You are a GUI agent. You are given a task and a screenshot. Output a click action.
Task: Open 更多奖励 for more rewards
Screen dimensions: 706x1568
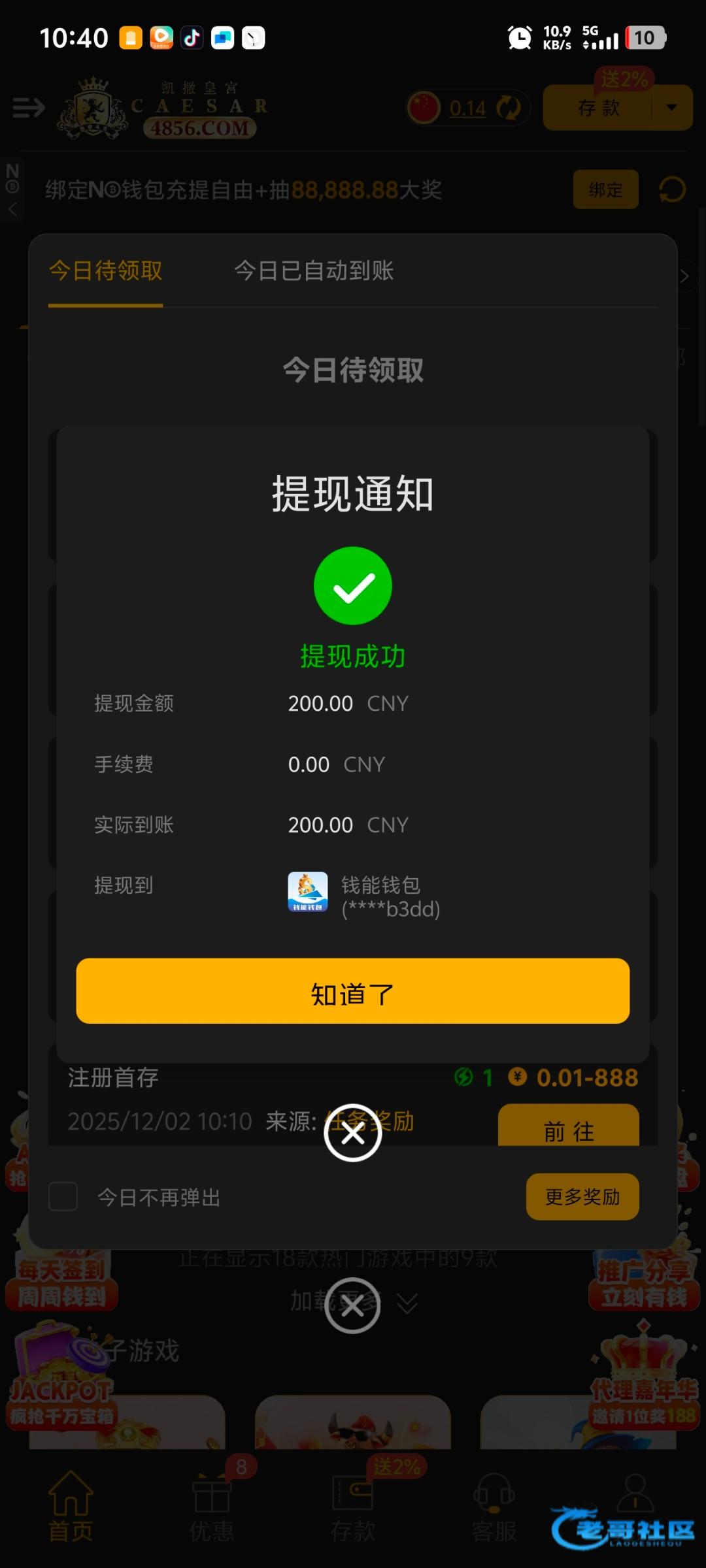point(582,1196)
